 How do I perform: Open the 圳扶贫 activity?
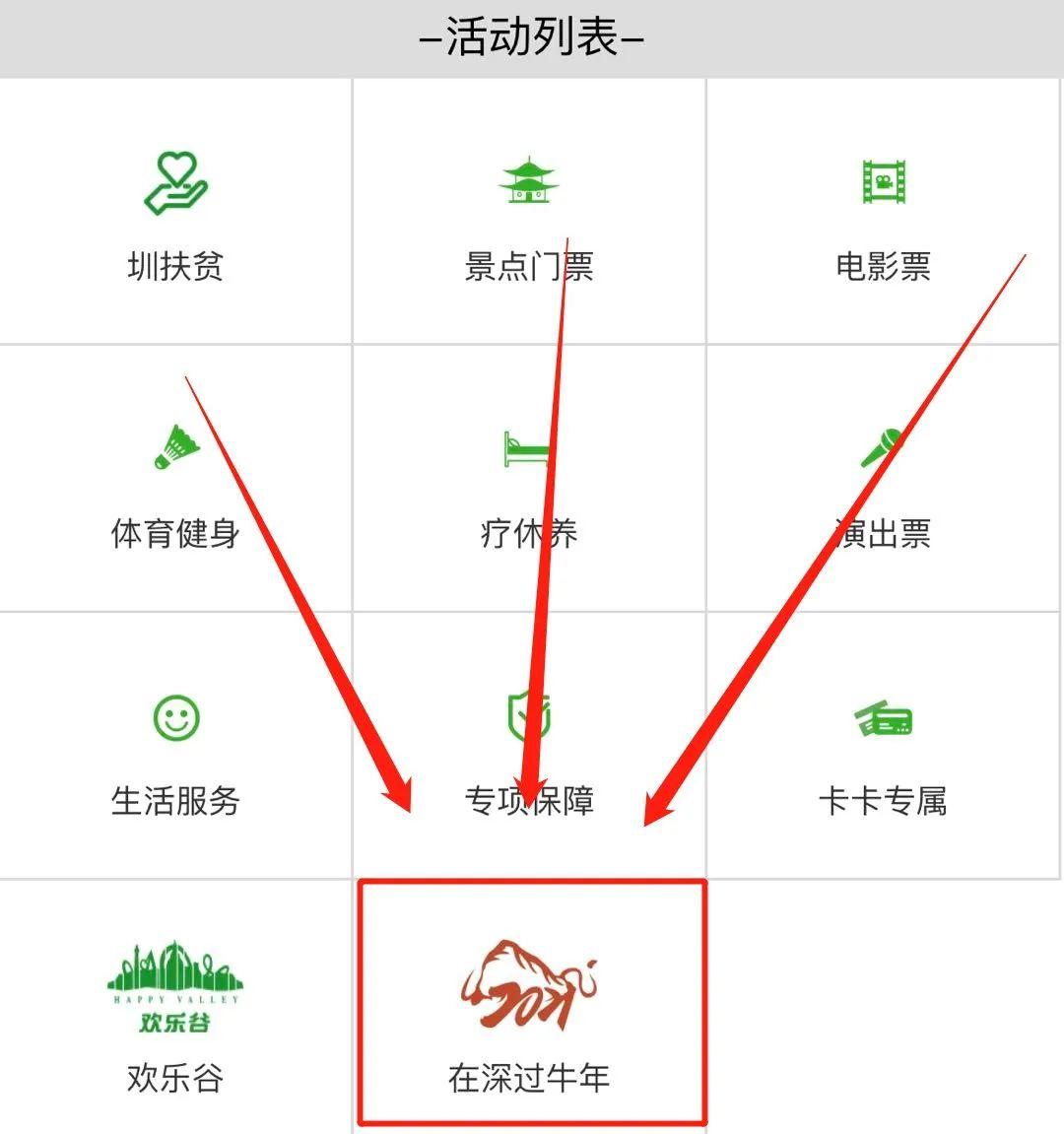pos(175,212)
